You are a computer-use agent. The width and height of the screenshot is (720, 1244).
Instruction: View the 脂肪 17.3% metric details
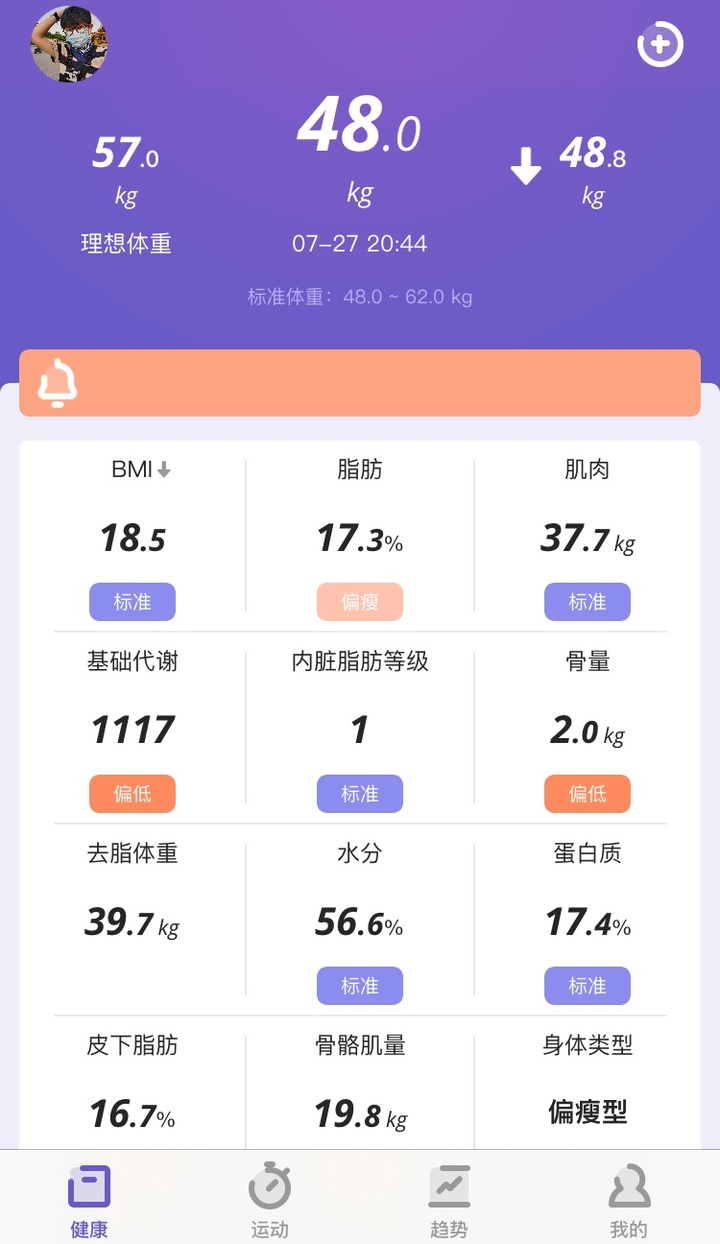360,538
